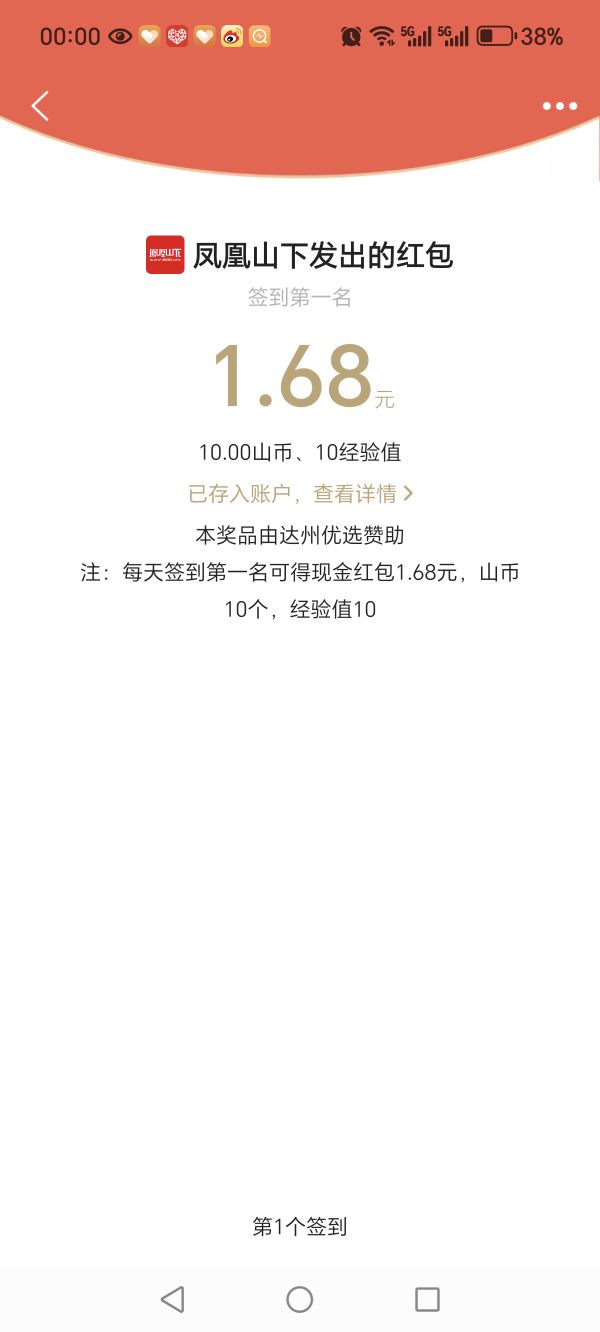600x1332 pixels.
Task: Tap the system back button
Action: 173,1299
